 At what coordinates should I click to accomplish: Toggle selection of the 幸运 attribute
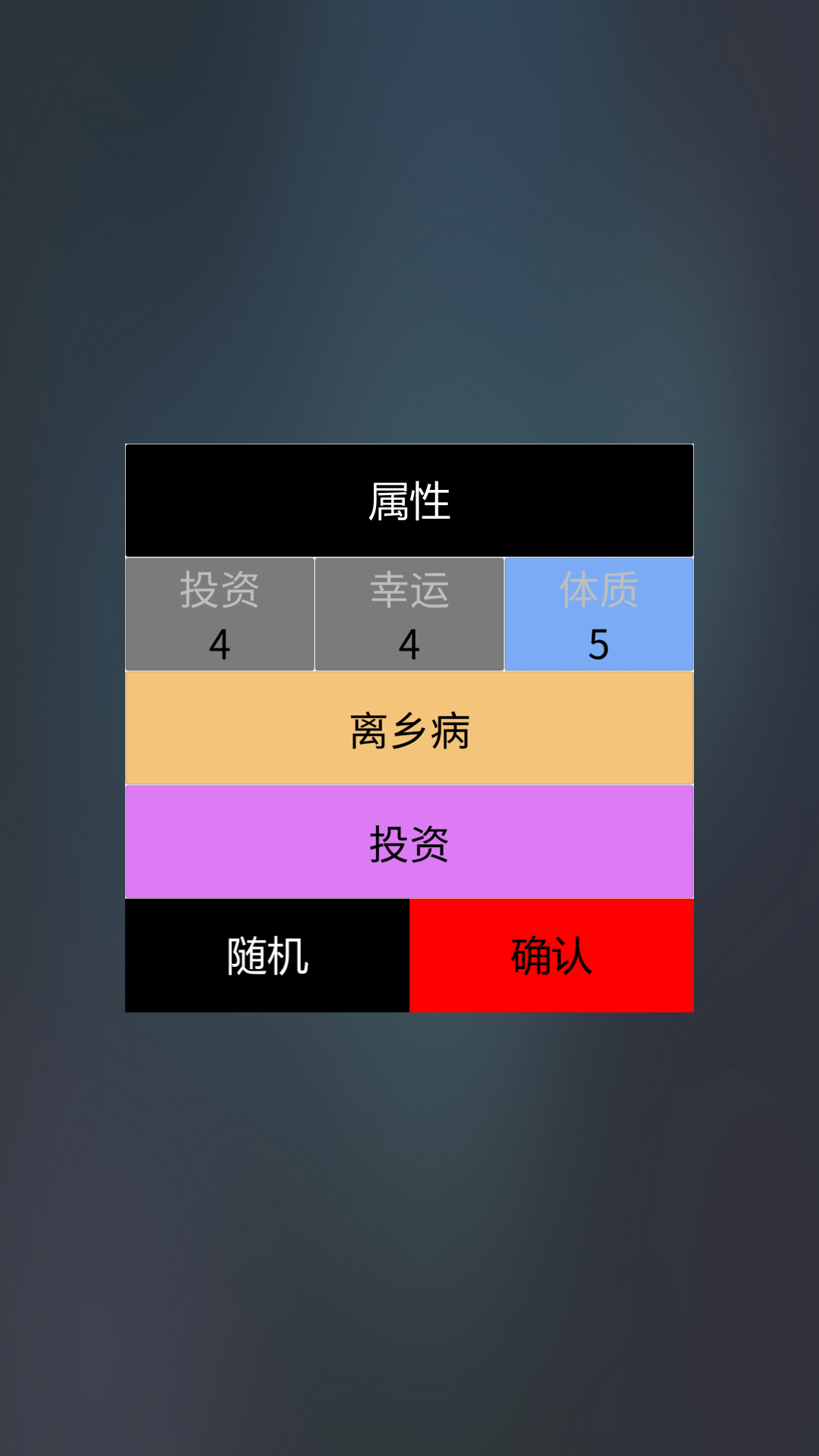tap(408, 614)
